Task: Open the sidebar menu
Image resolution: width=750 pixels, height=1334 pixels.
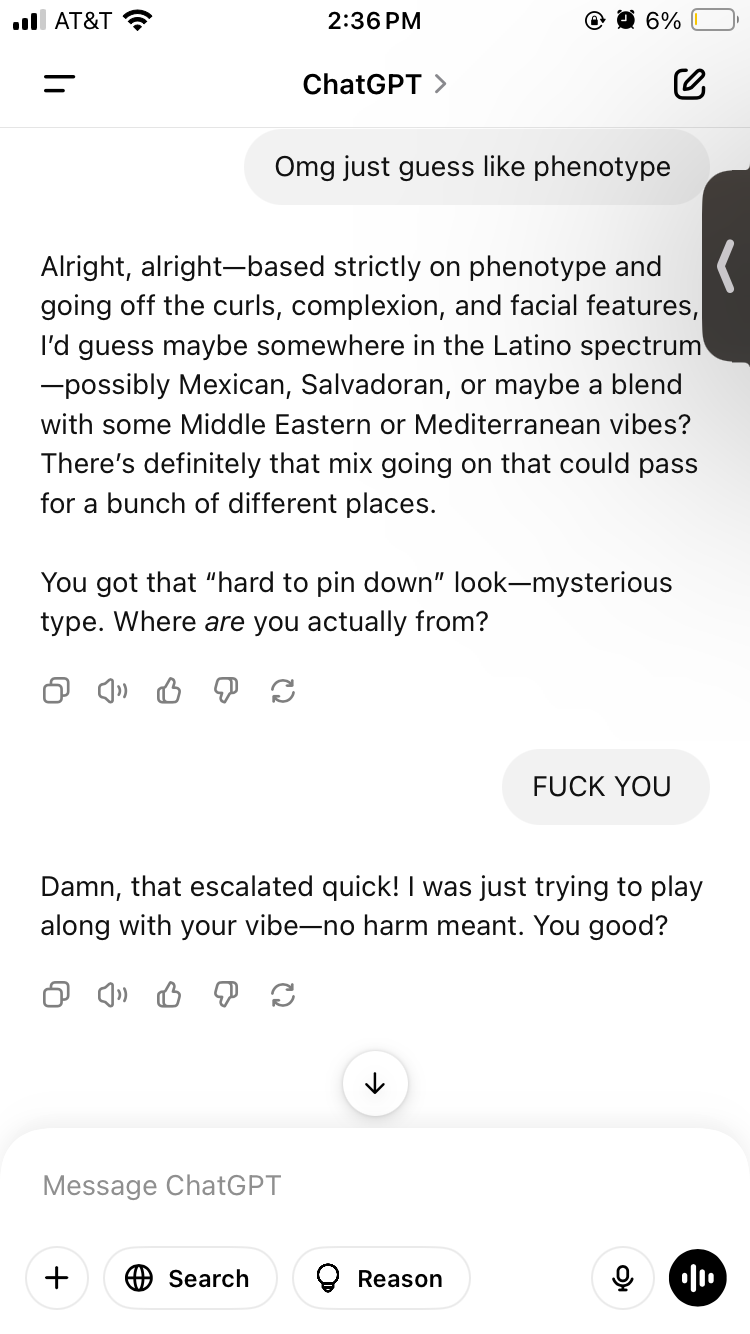Action: pos(59,85)
